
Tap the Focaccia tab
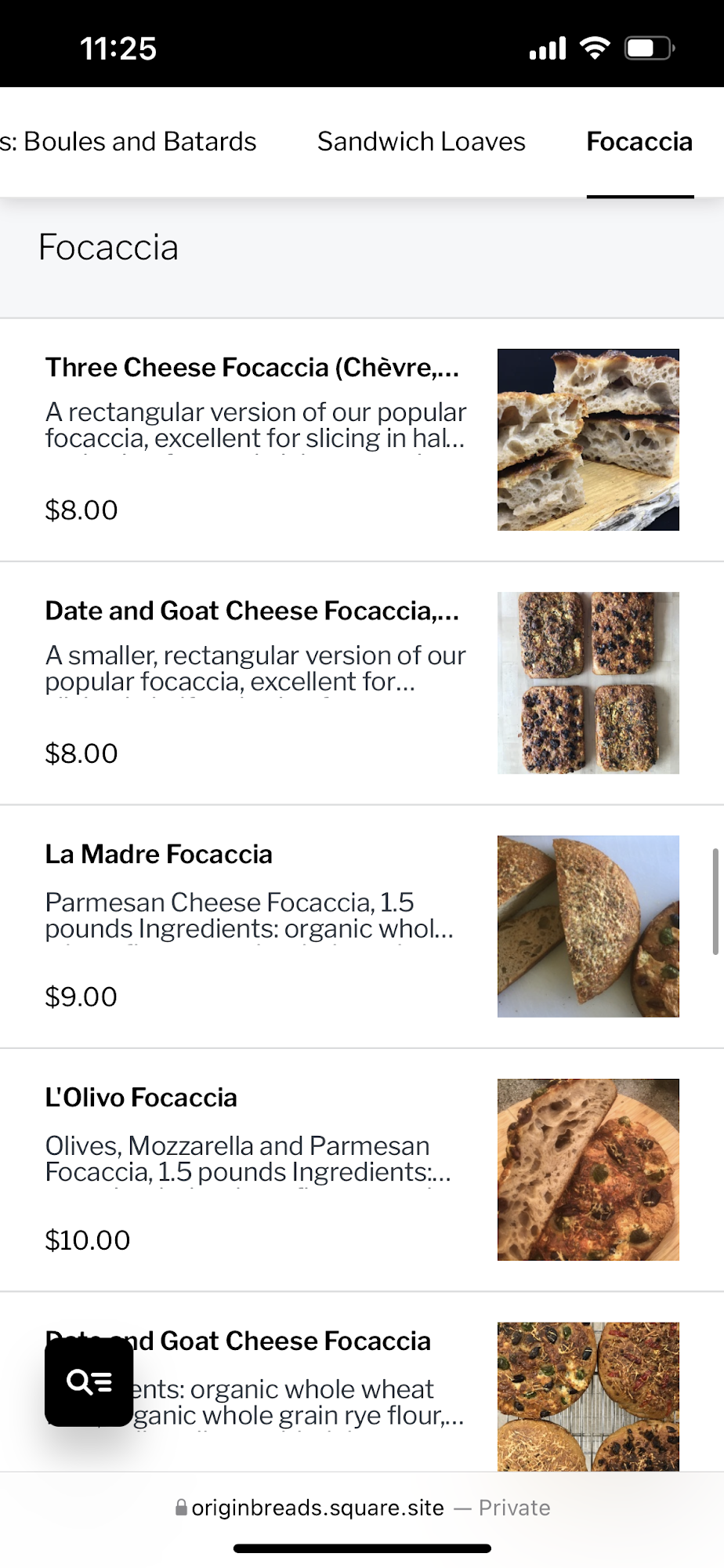pos(639,142)
